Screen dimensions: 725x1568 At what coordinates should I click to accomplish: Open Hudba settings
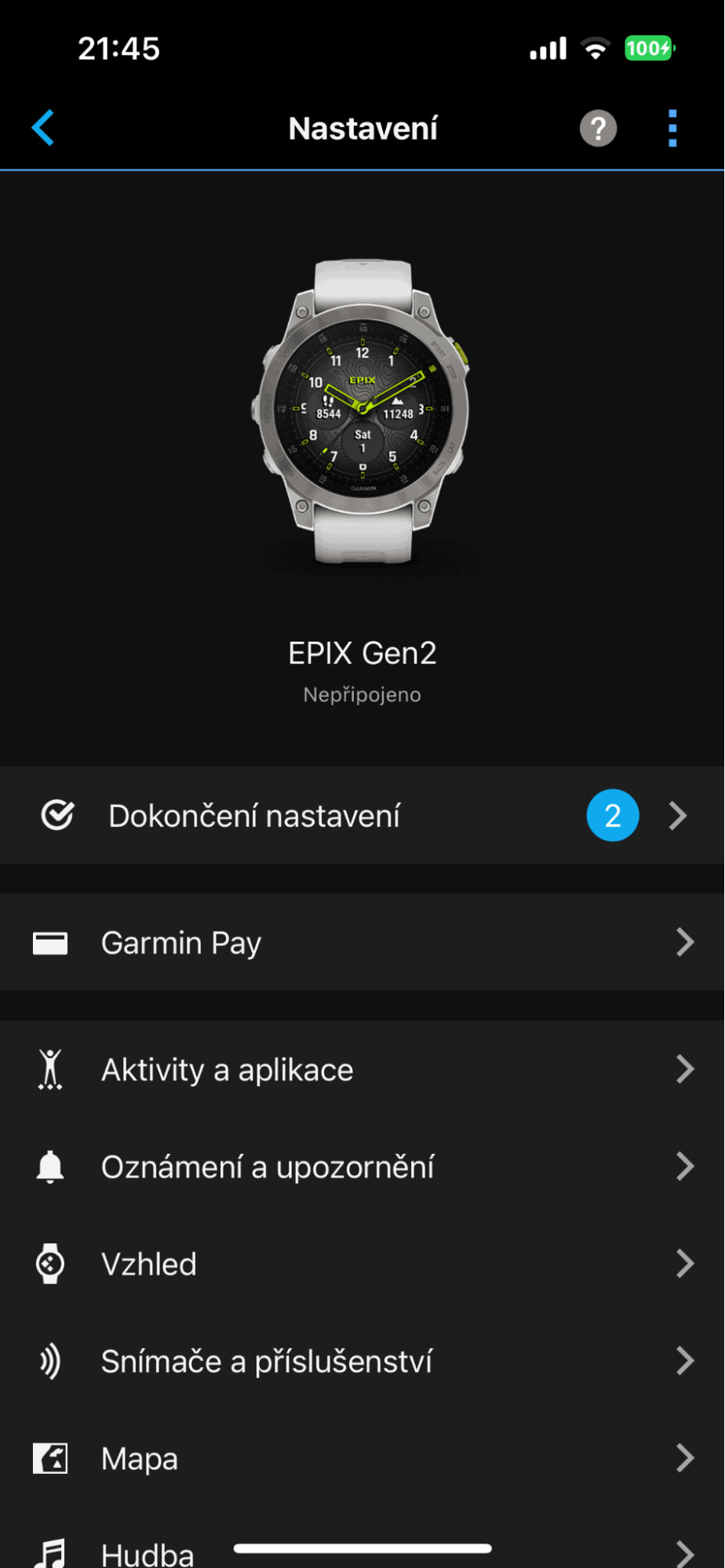(149, 1552)
